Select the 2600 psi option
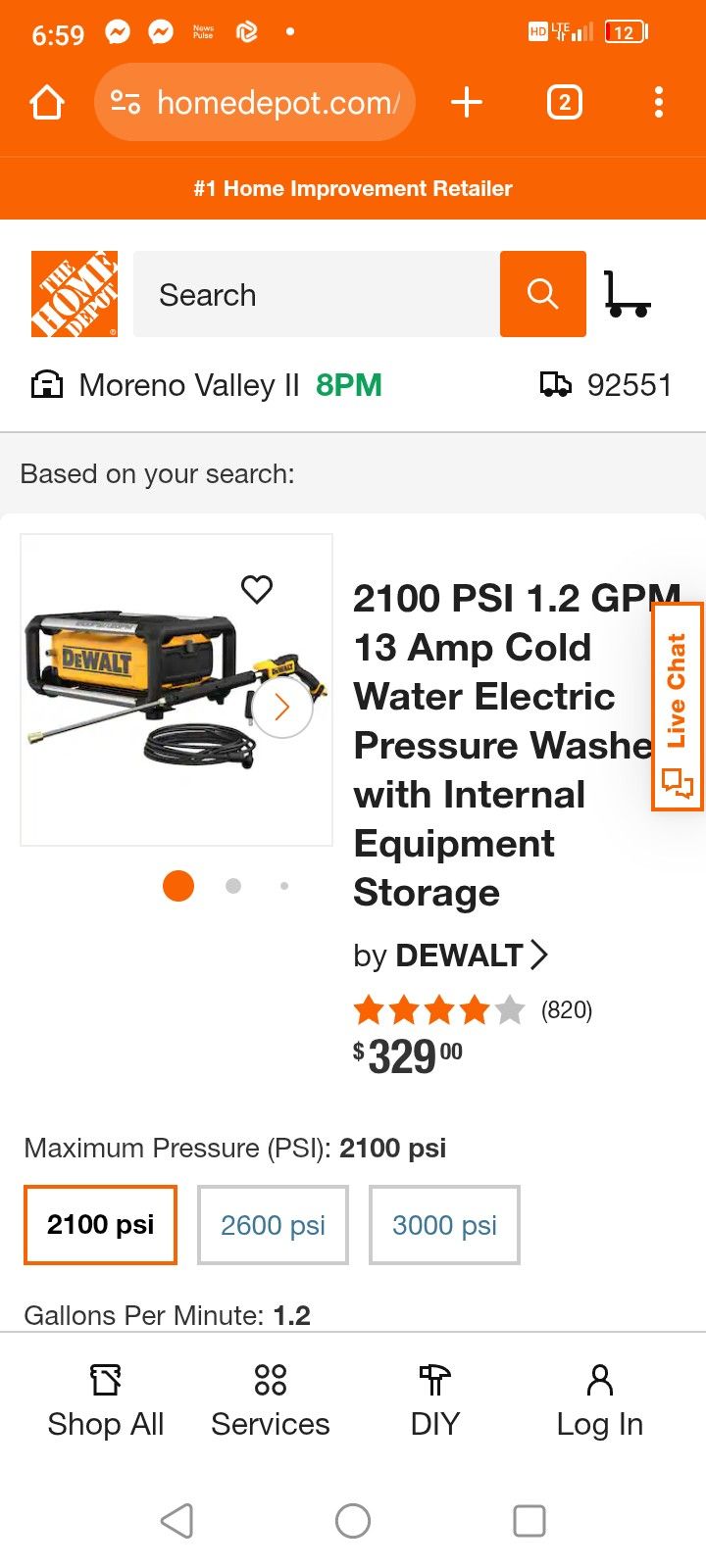This screenshot has width=706, height=1568. click(x=273, y=1225)
